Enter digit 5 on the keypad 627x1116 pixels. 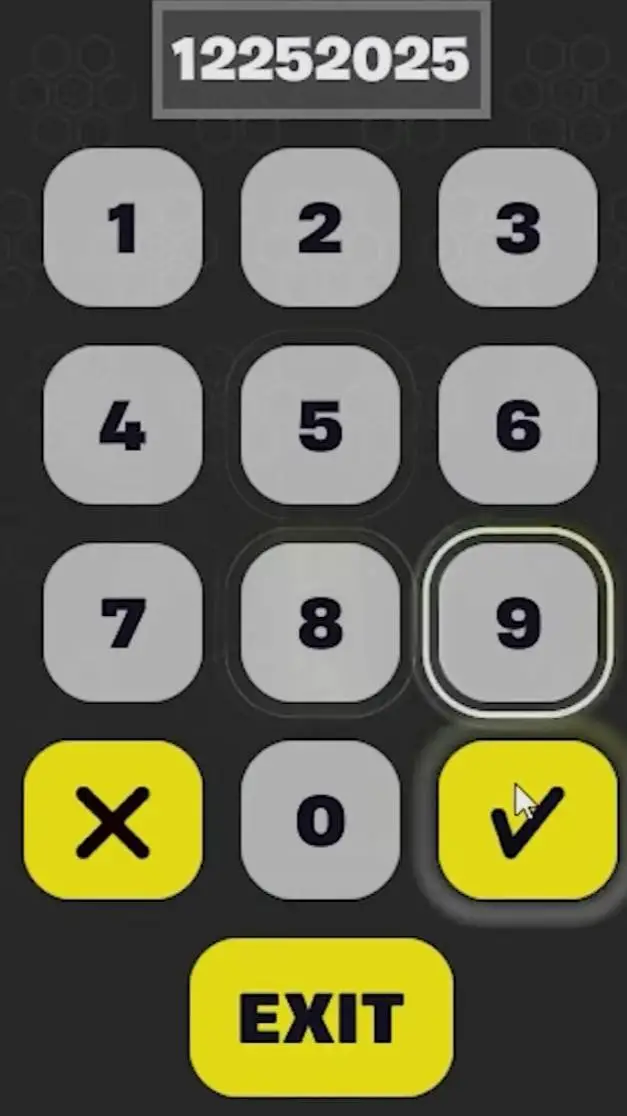[320, 425]
